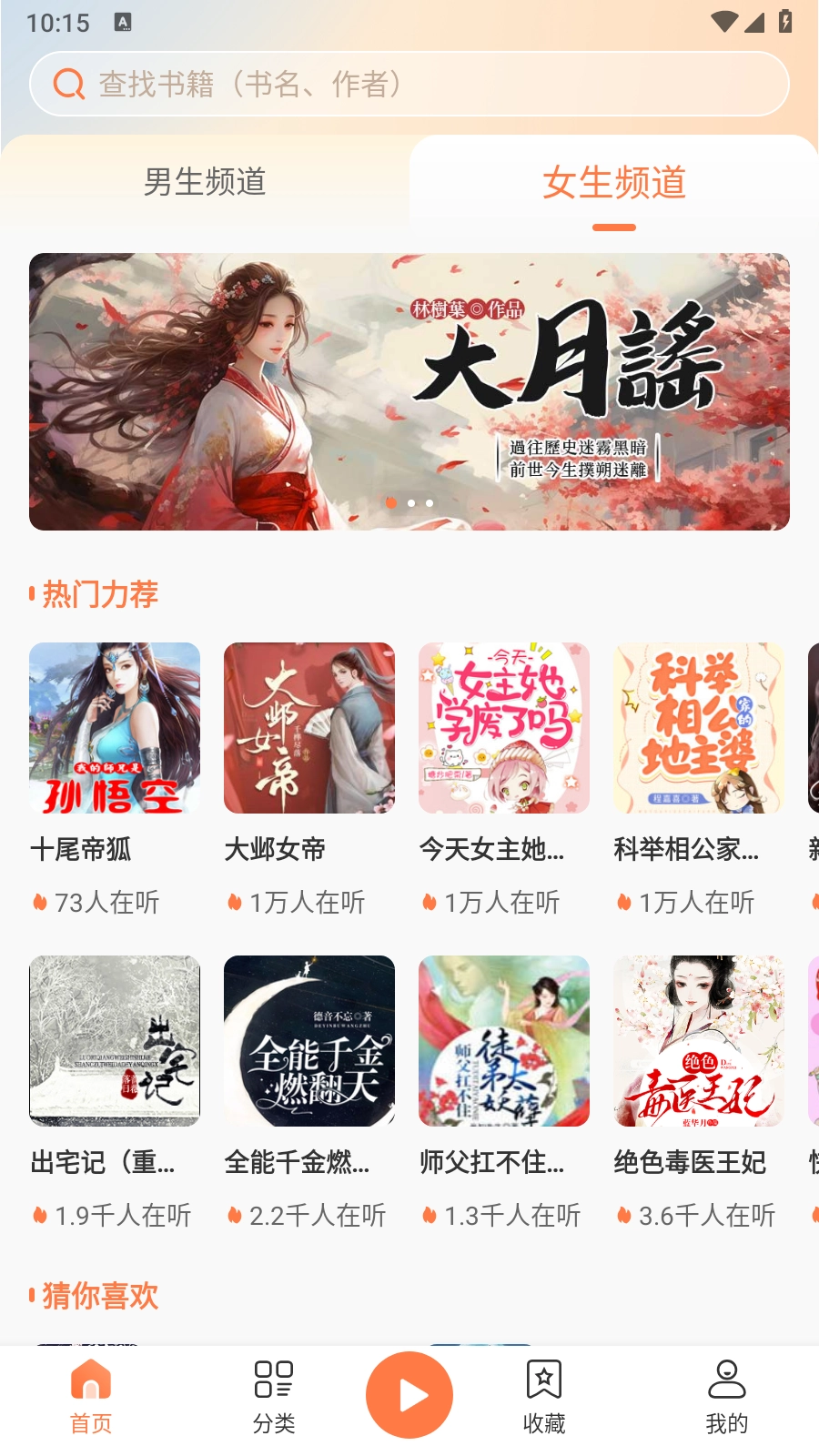
Task: Switch to the 男生频道 tab
Action: [x=205, y=182]
